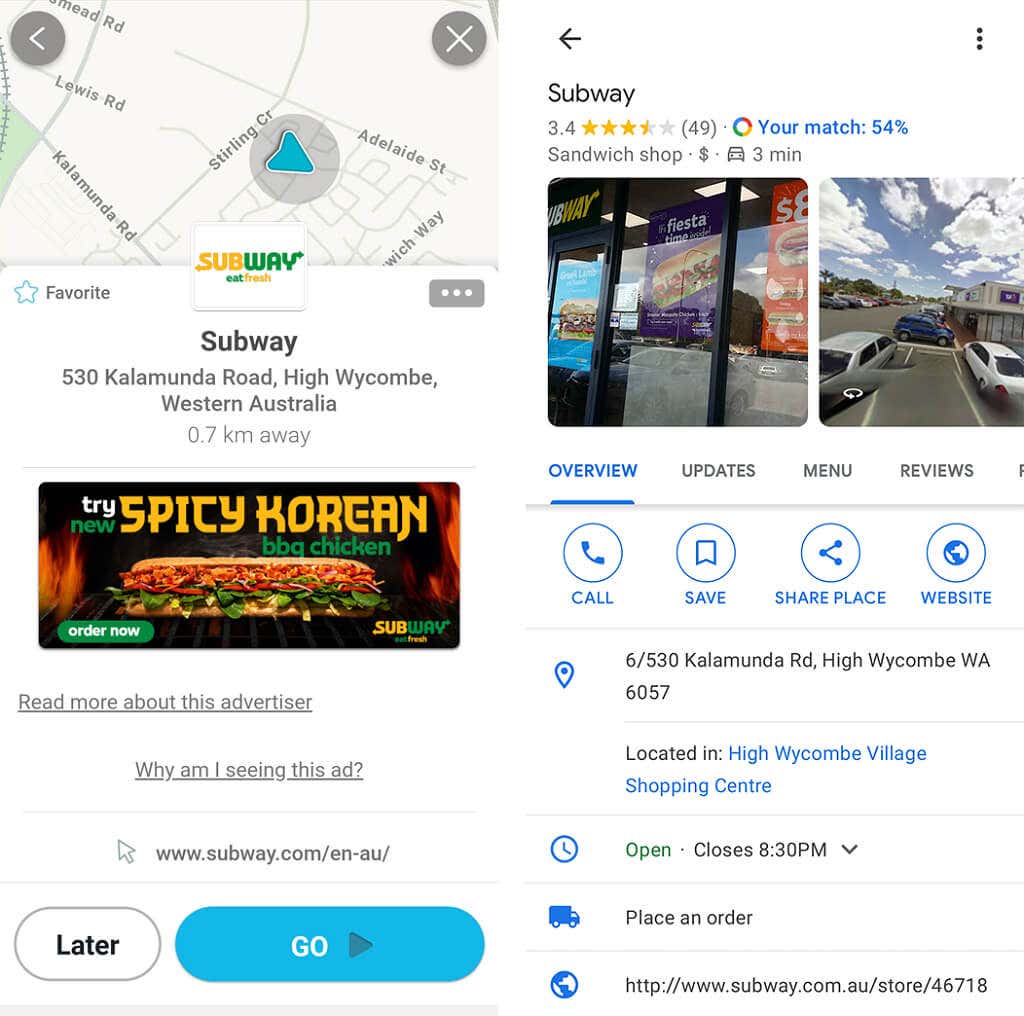Go back from the Subway Maps page
Image resolution: width=1024 pixels, height=1016 pixels.
click(570, 39)
